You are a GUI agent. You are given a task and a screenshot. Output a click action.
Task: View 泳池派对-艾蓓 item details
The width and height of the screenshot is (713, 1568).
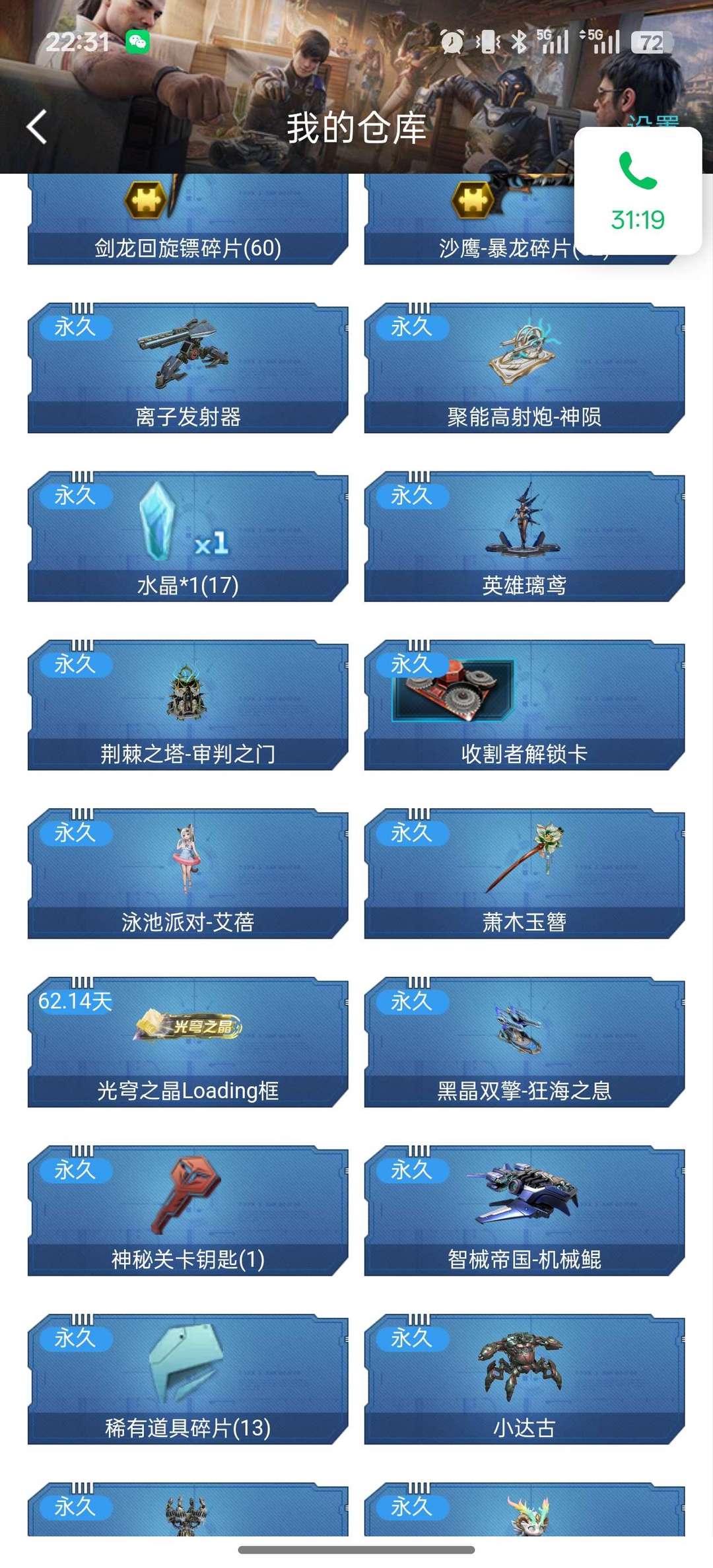pyautogui.click(x=187, y=873)
